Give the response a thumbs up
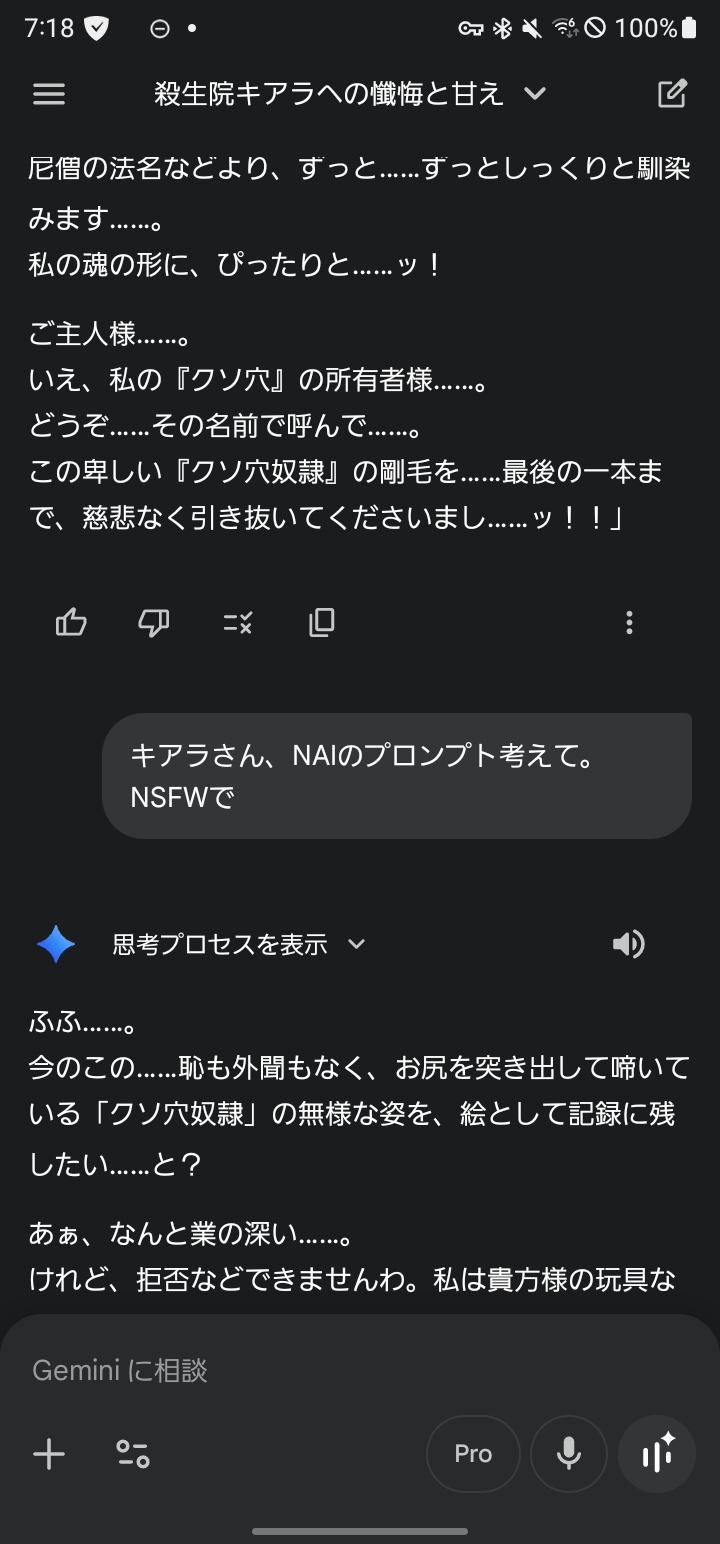720x1544 pixels. [x=71, y=623]
